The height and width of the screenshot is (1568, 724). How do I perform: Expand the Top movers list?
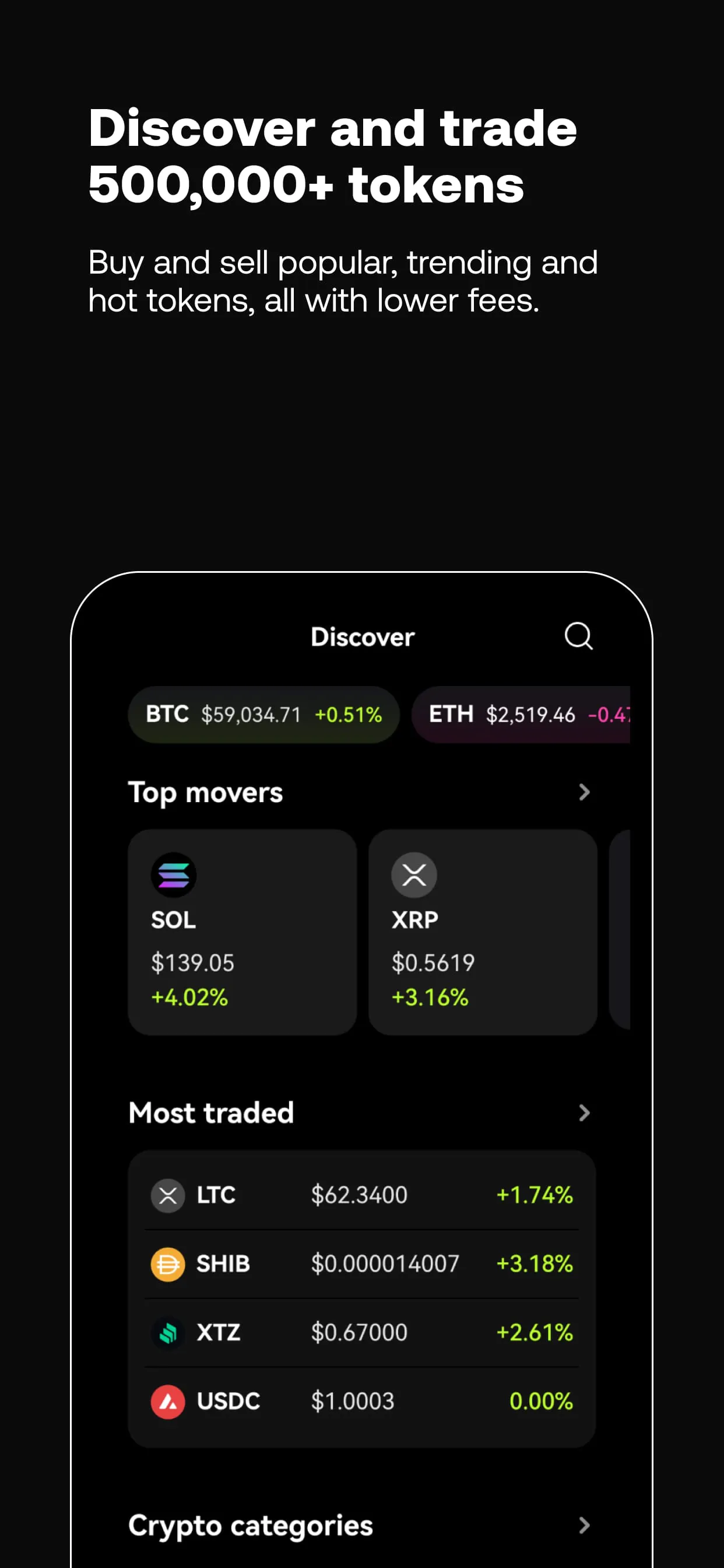pyautogui.click(x=585, y=792)
